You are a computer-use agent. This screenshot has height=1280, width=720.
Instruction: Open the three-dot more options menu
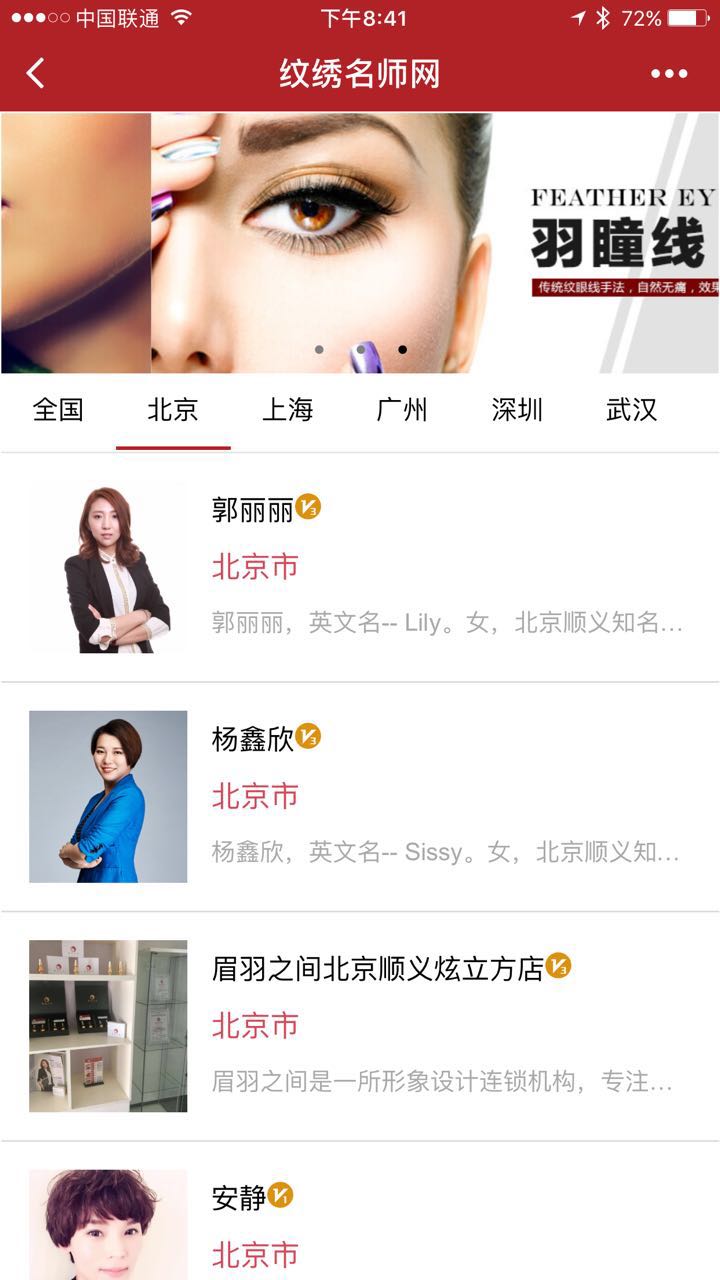(x=668, y=73)
